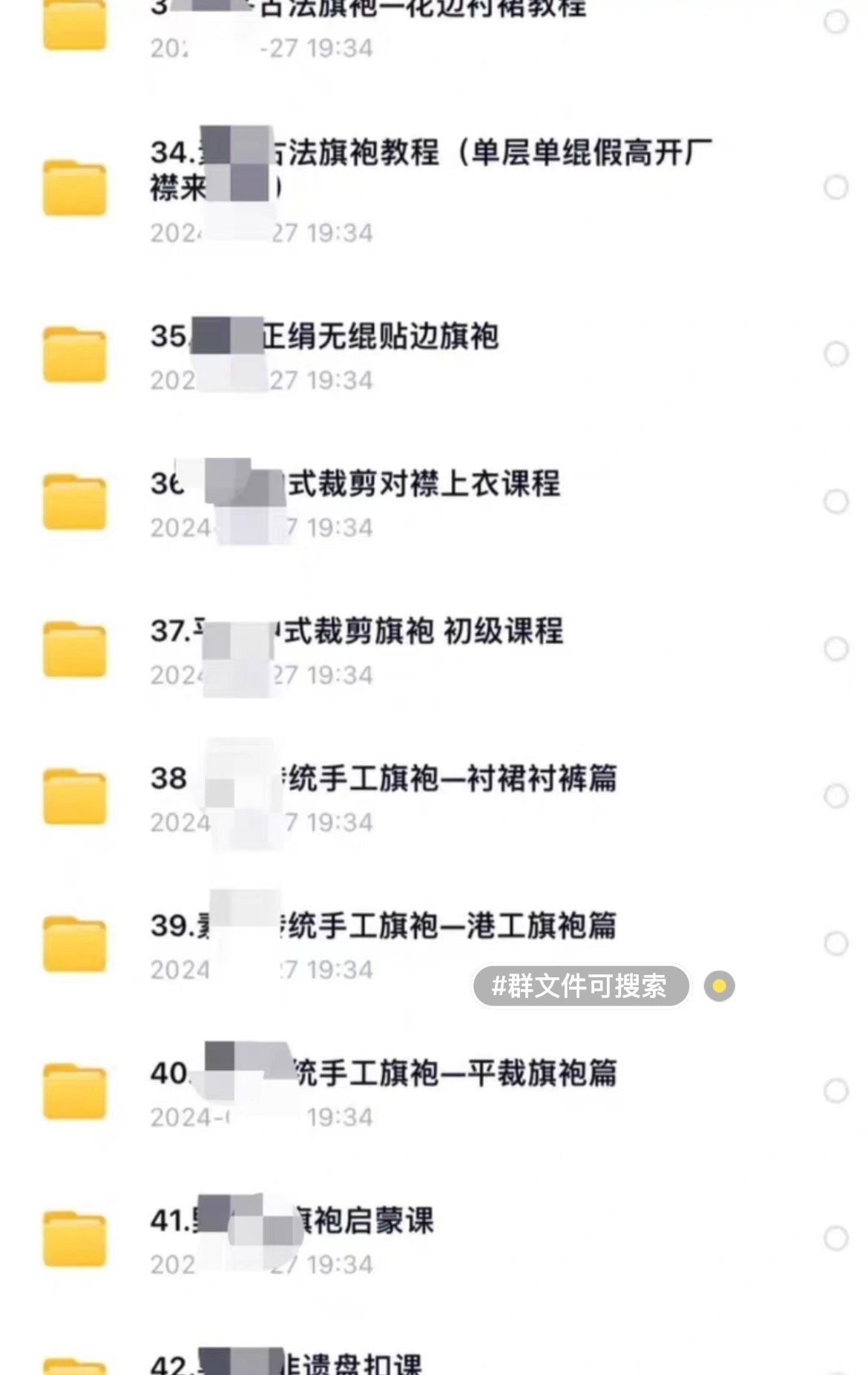
Task: Open the 裁剪对襟上衣课程 folder
Action: [423, 484]
